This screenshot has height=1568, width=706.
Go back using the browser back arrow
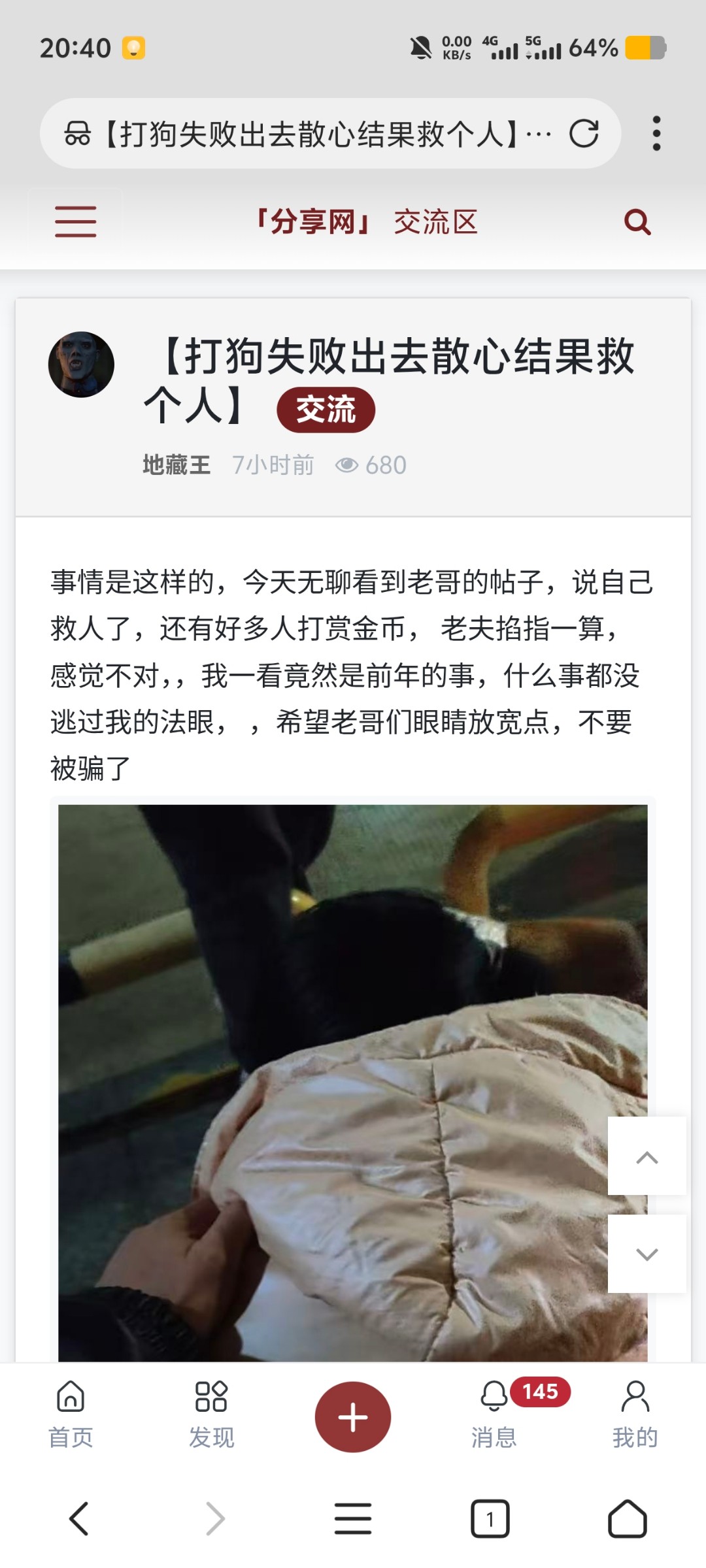(78, 1518)
